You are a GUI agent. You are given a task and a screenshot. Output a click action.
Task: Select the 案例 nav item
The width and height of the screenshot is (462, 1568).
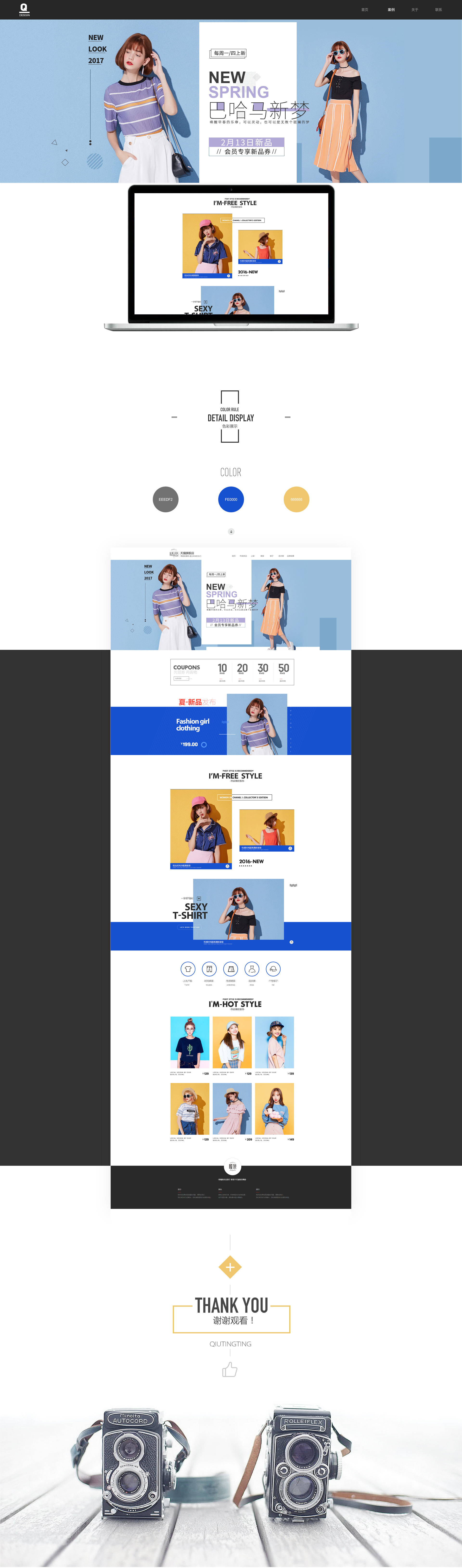[x=391, y=10]
